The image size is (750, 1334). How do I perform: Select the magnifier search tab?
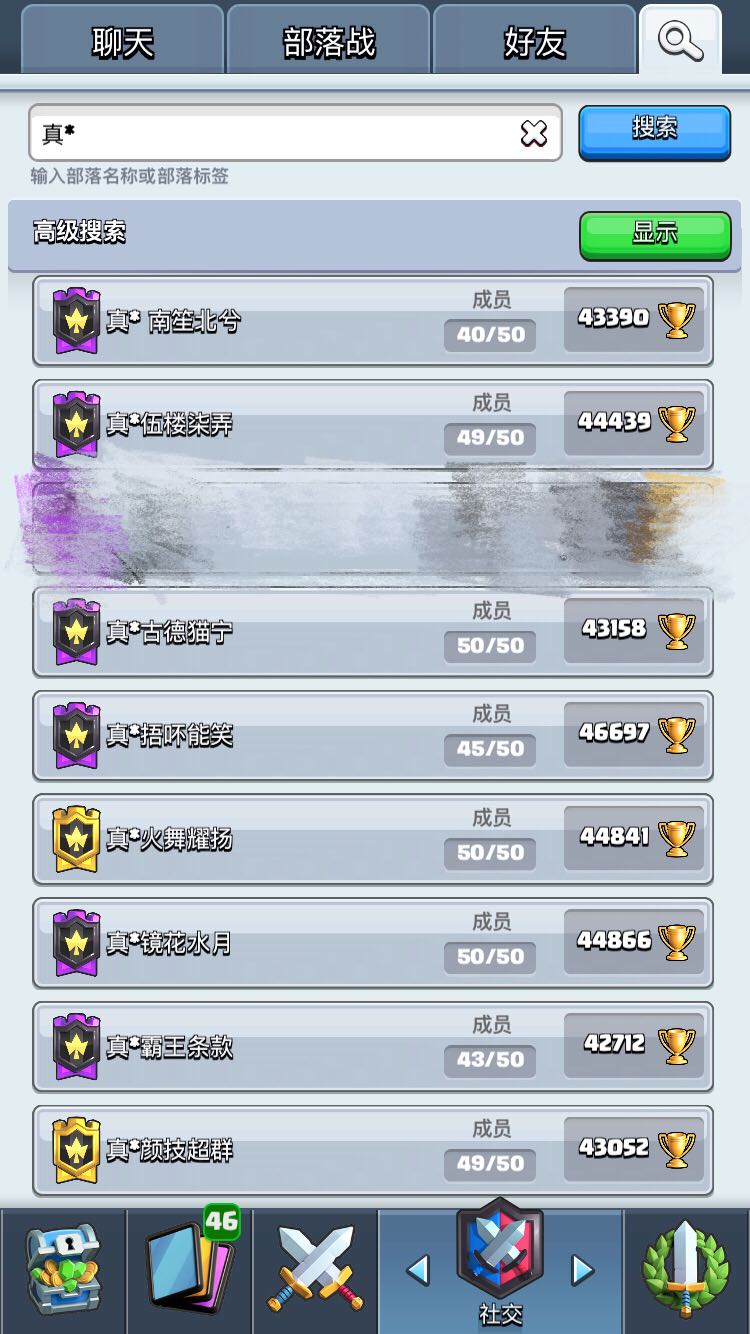pyautogui.click(x=680, y=41)
